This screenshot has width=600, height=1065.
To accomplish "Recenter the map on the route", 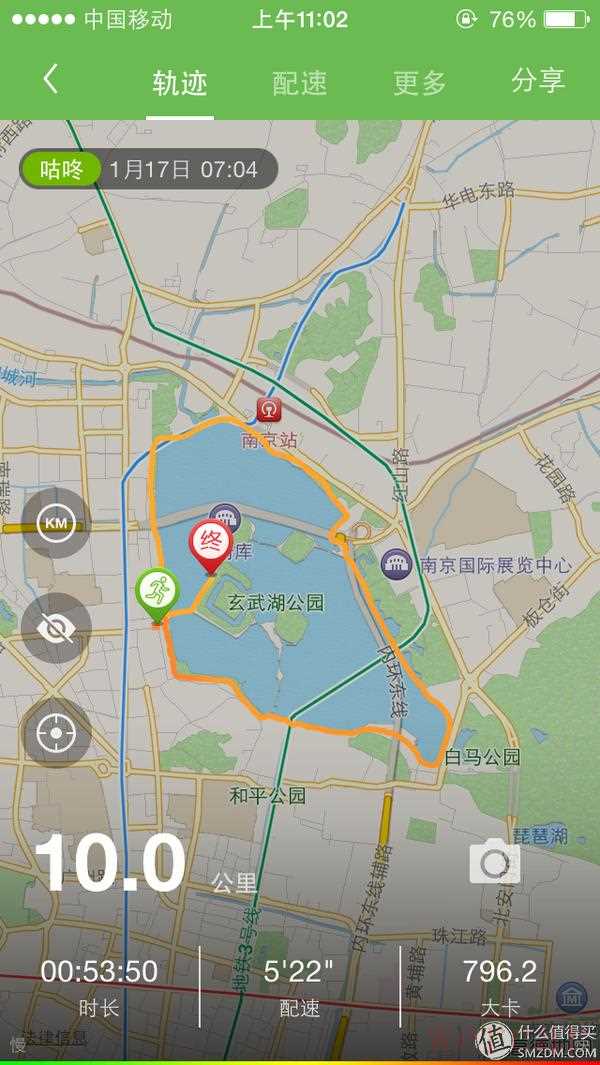I will (56, 732).
